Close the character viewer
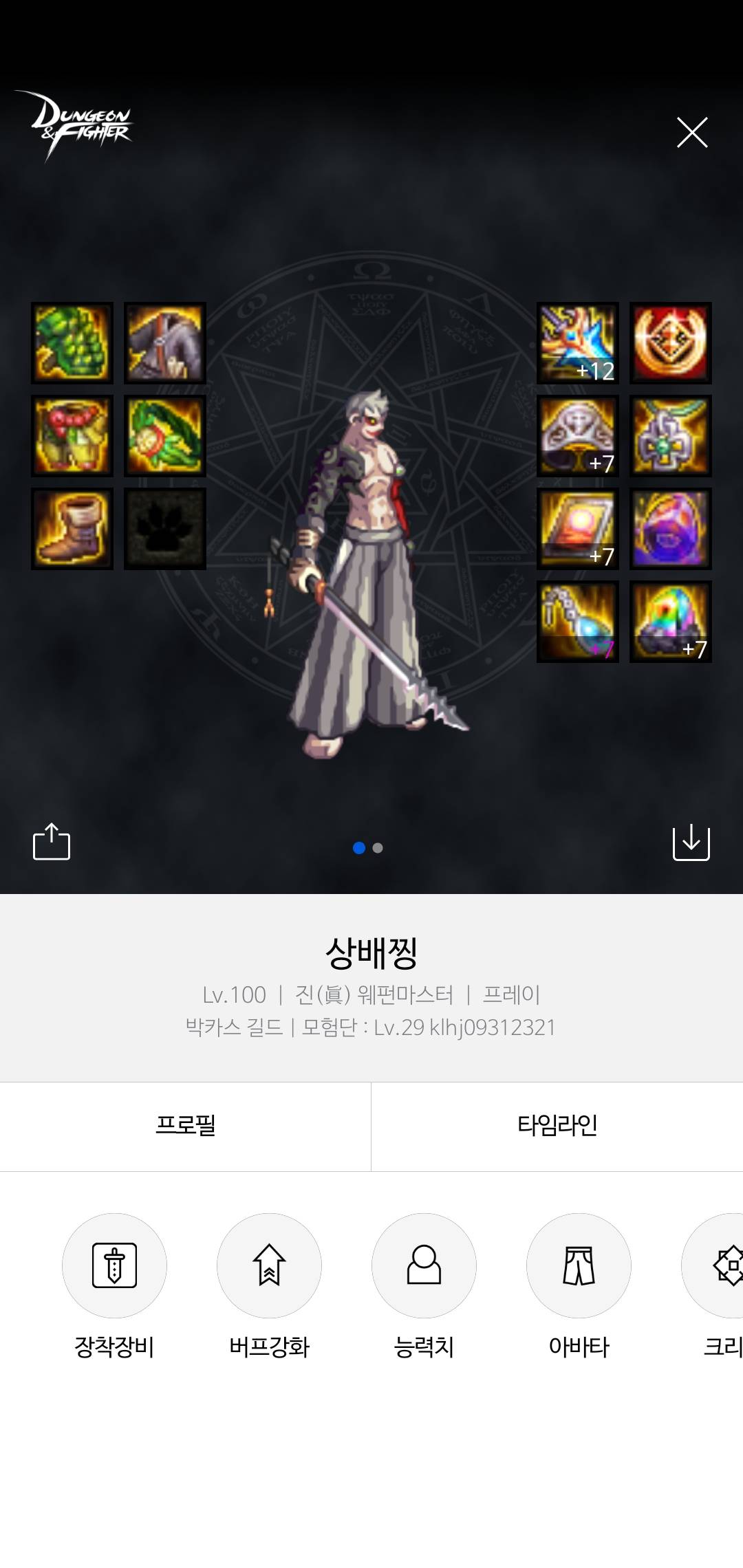 pyautogui.click(x=691, y=133)
